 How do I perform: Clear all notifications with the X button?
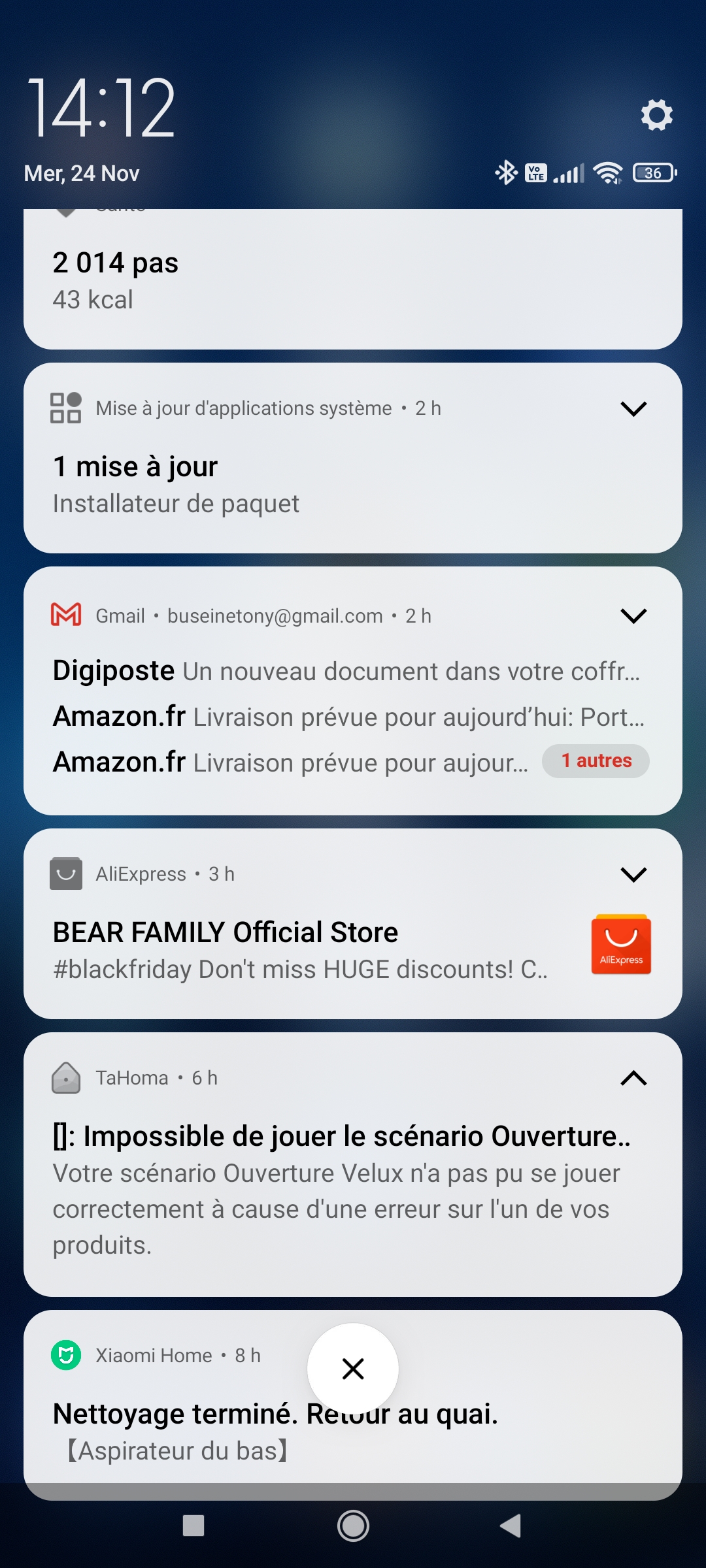(353, 1369)
